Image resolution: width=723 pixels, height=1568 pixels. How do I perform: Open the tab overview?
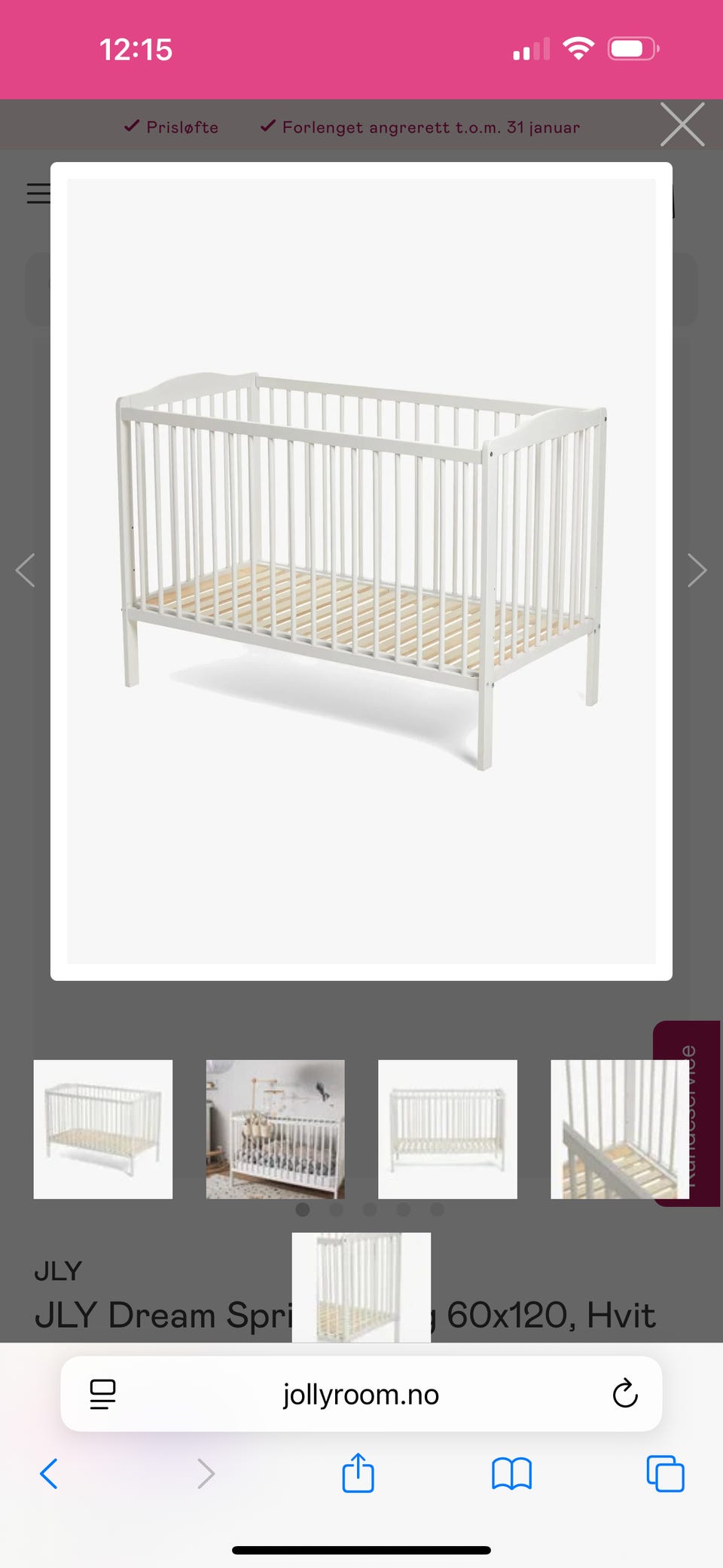665,1474
